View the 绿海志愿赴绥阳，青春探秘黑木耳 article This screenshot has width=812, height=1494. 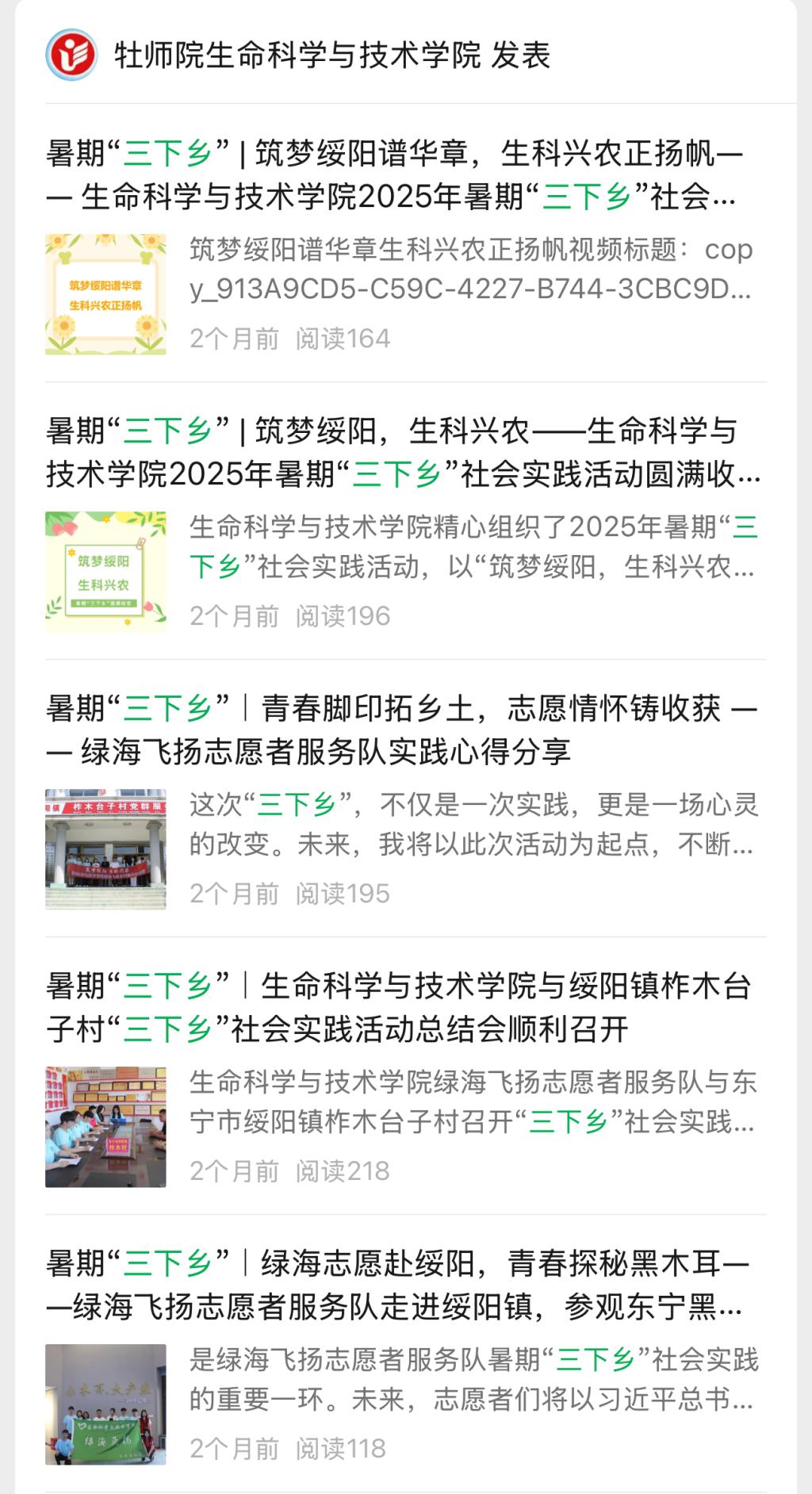click(x=396, y=1285)
